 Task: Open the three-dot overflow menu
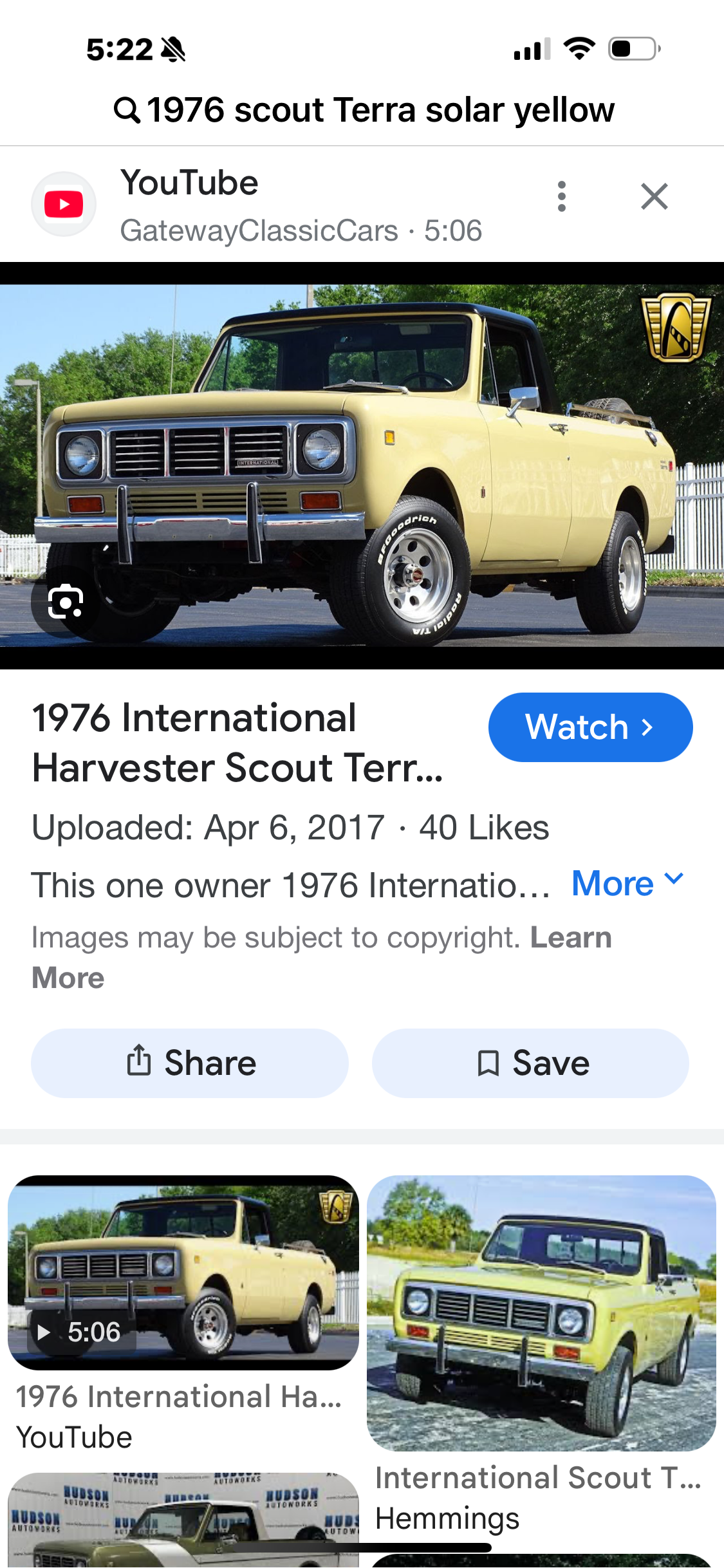click(x=561, y=196)
